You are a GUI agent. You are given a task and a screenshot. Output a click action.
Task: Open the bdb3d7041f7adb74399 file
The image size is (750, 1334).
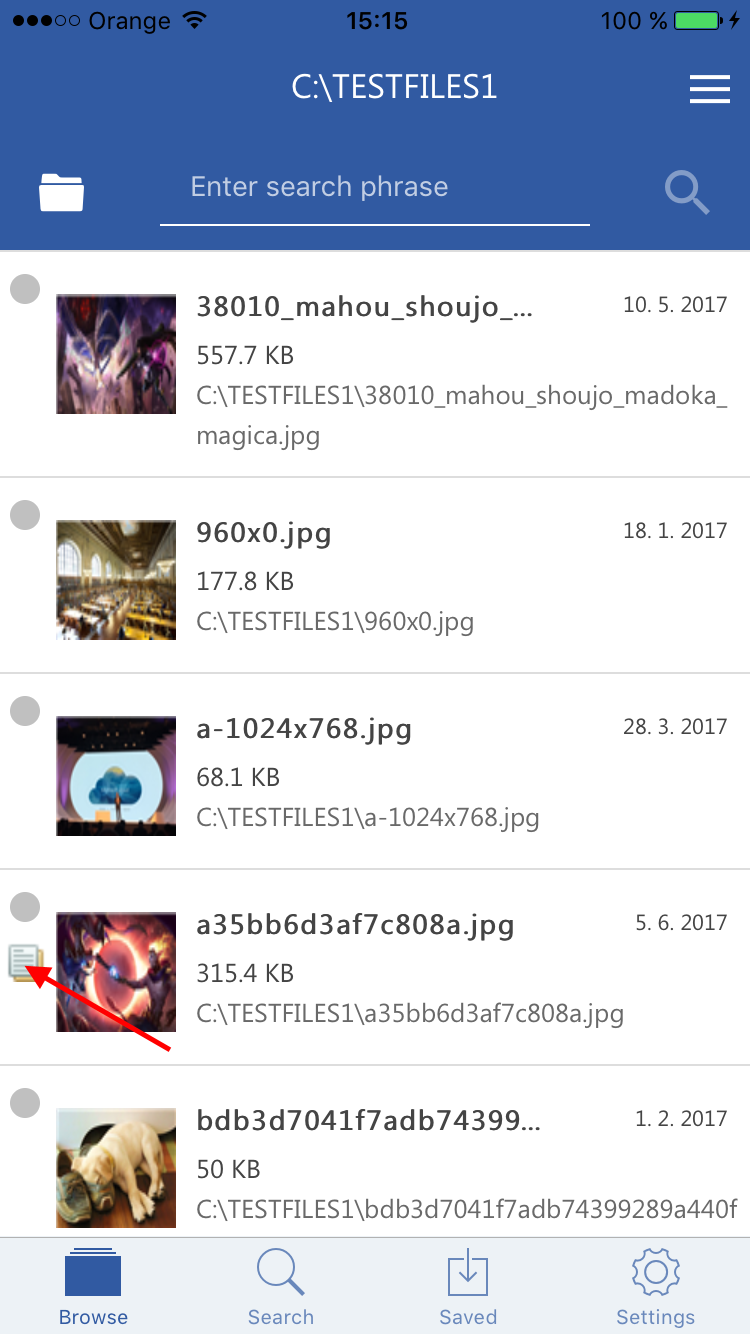click(x=375, y=1152)
